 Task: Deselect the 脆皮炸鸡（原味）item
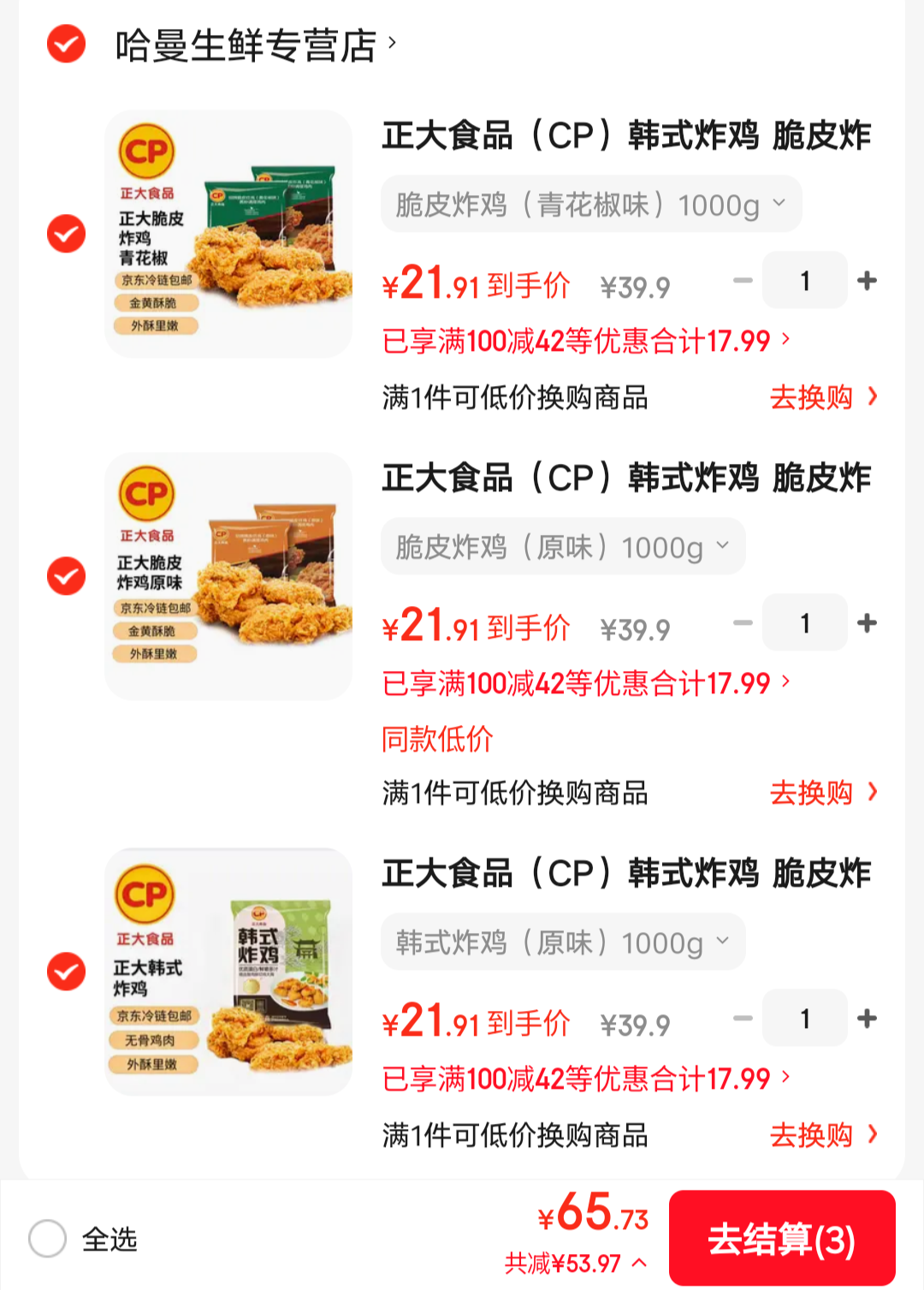[x=66, y=576]
